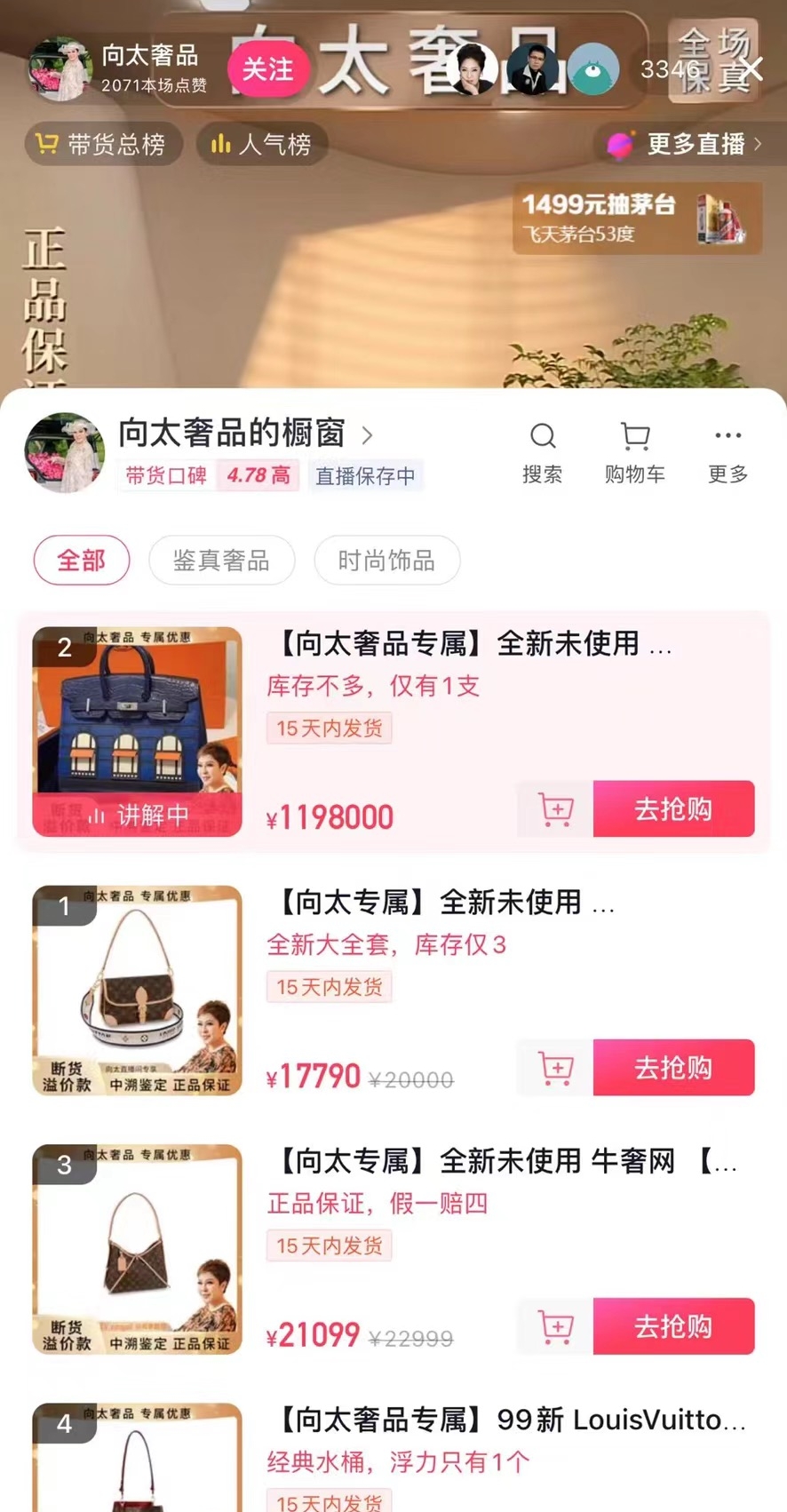The height and width of the screenshot is (1512, 787).
Task: Filter by 鉴真奢品 category
Action: (221, 561)
